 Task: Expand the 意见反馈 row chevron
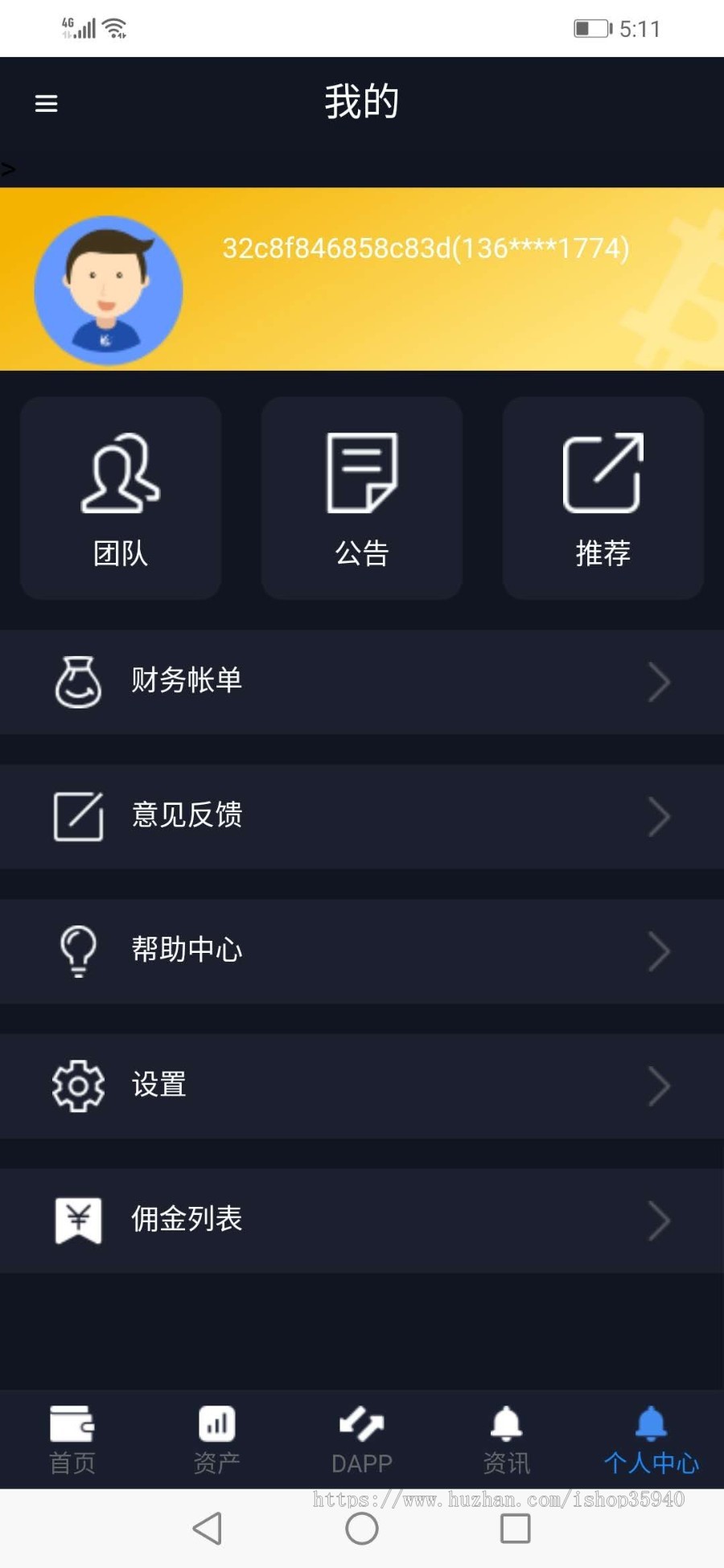(x=658, y=816)
